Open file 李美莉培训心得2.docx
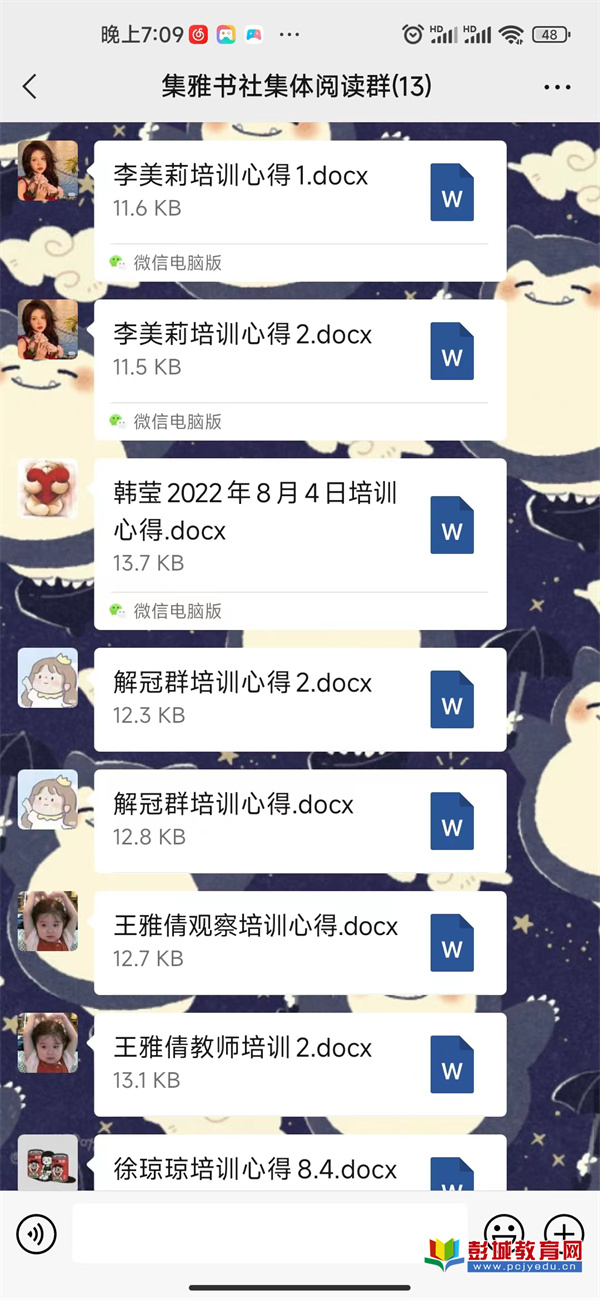This screenshot has width=600, height=1300. point(300,350)
